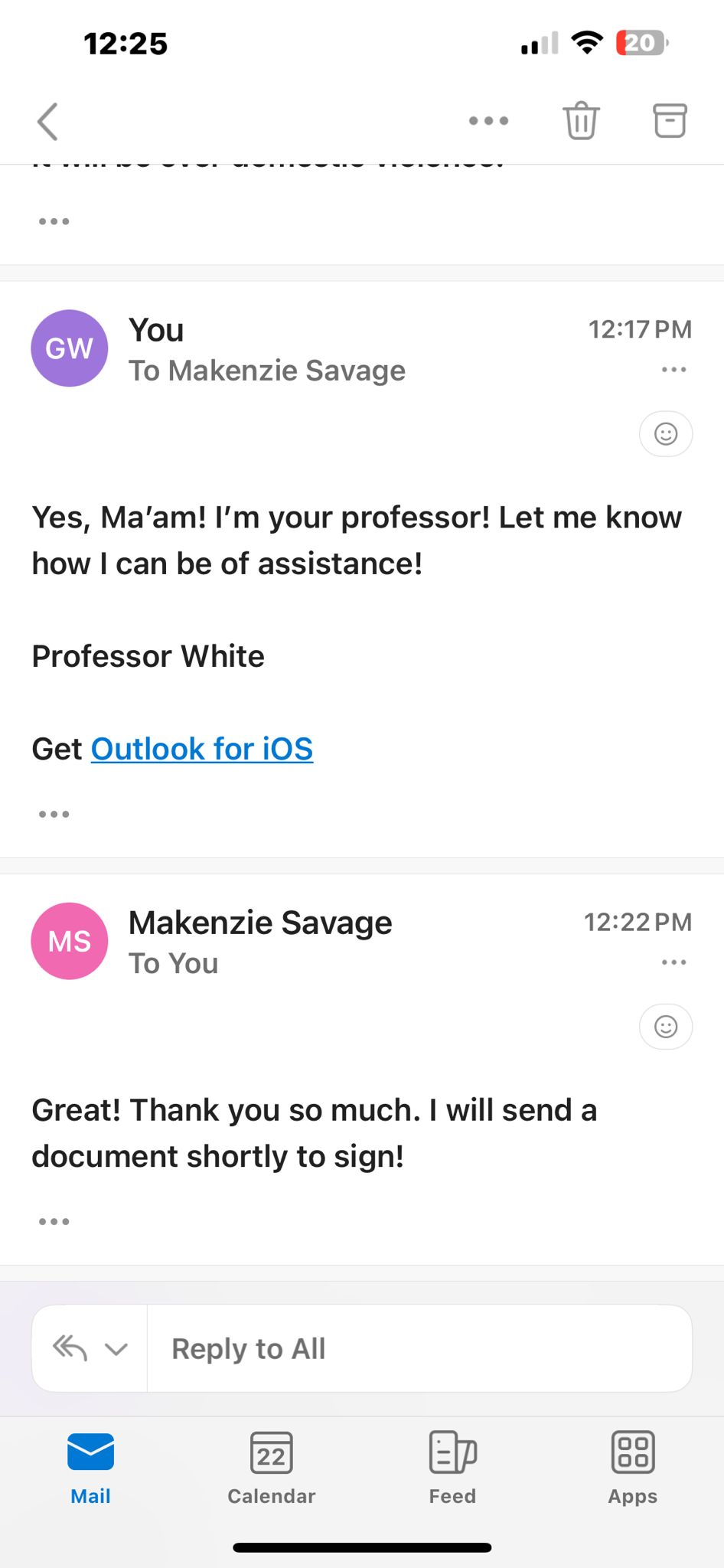
Task: Expand quoted text under Makenzie Savage's message
Action: (54, 1221)
